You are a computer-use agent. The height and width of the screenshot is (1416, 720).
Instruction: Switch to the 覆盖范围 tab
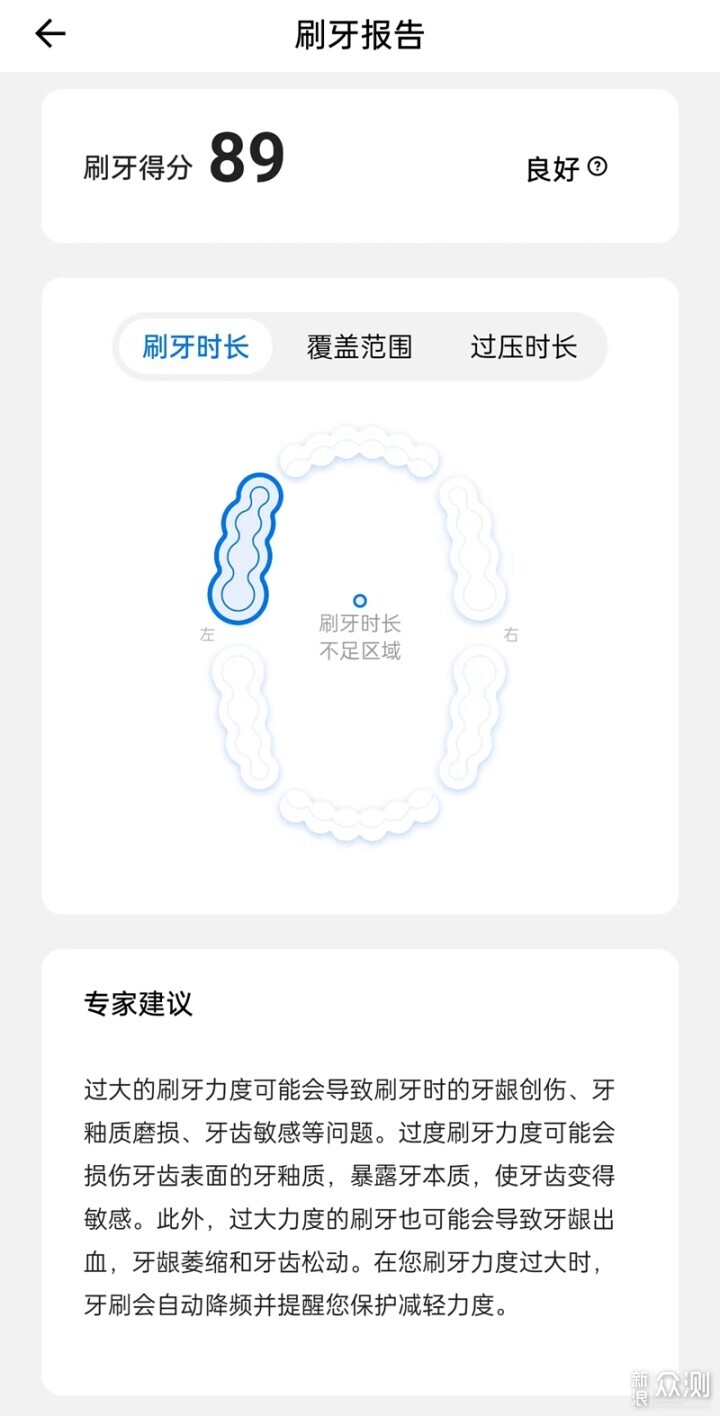click(x=359, y=347)
